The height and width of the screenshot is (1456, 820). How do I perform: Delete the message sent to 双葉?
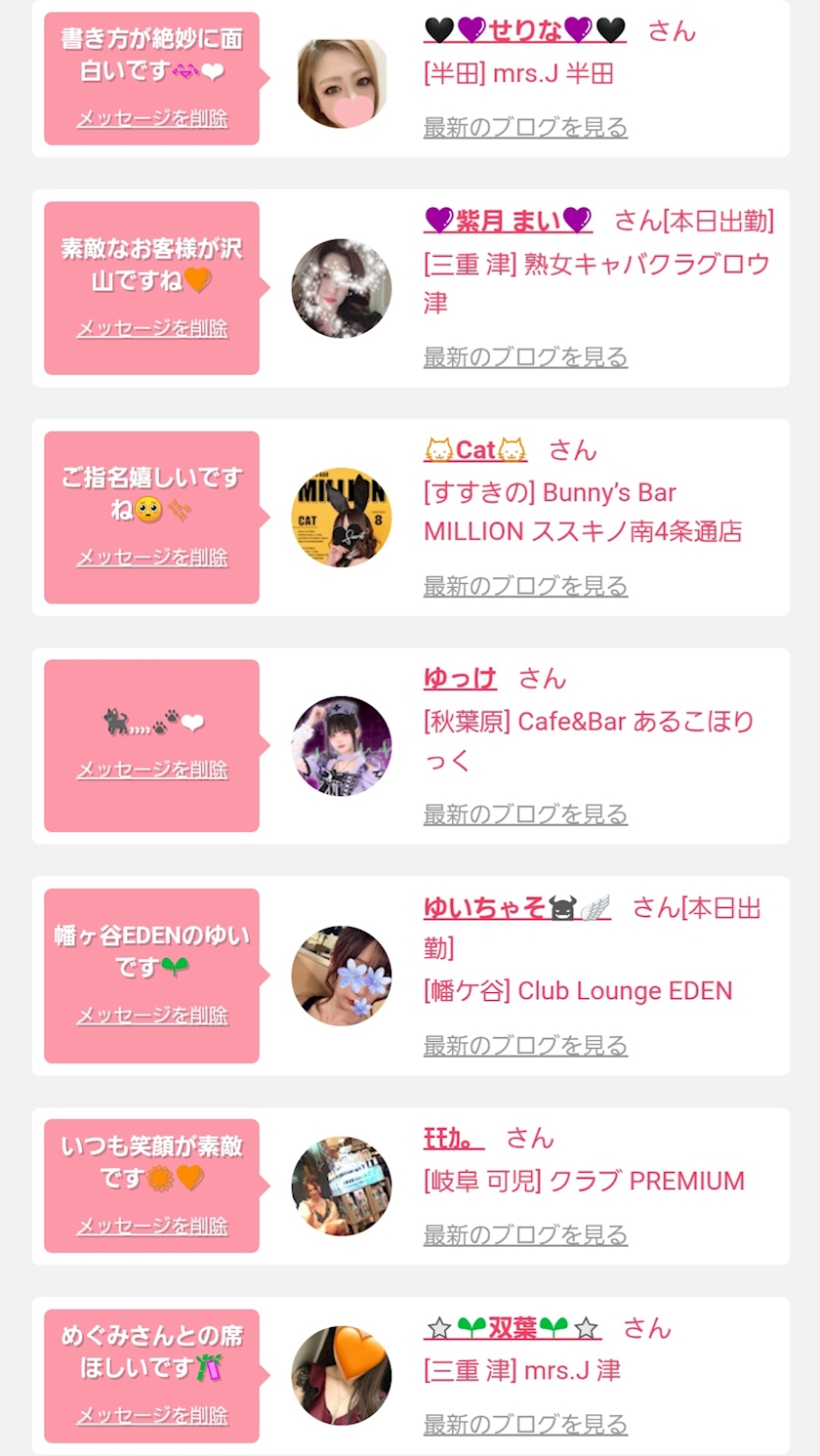(152, 1415)
